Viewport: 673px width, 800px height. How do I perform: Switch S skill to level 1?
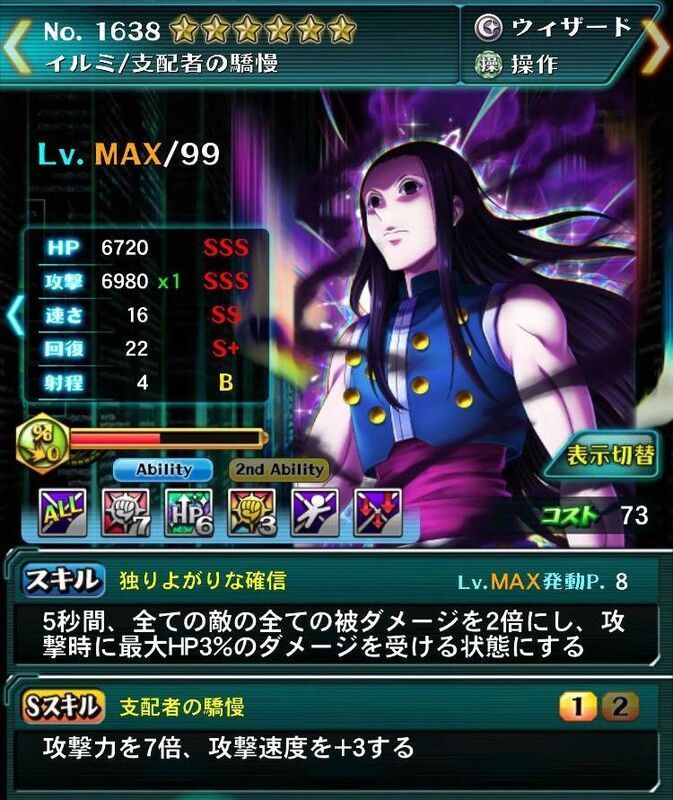(x=576, y=707)
